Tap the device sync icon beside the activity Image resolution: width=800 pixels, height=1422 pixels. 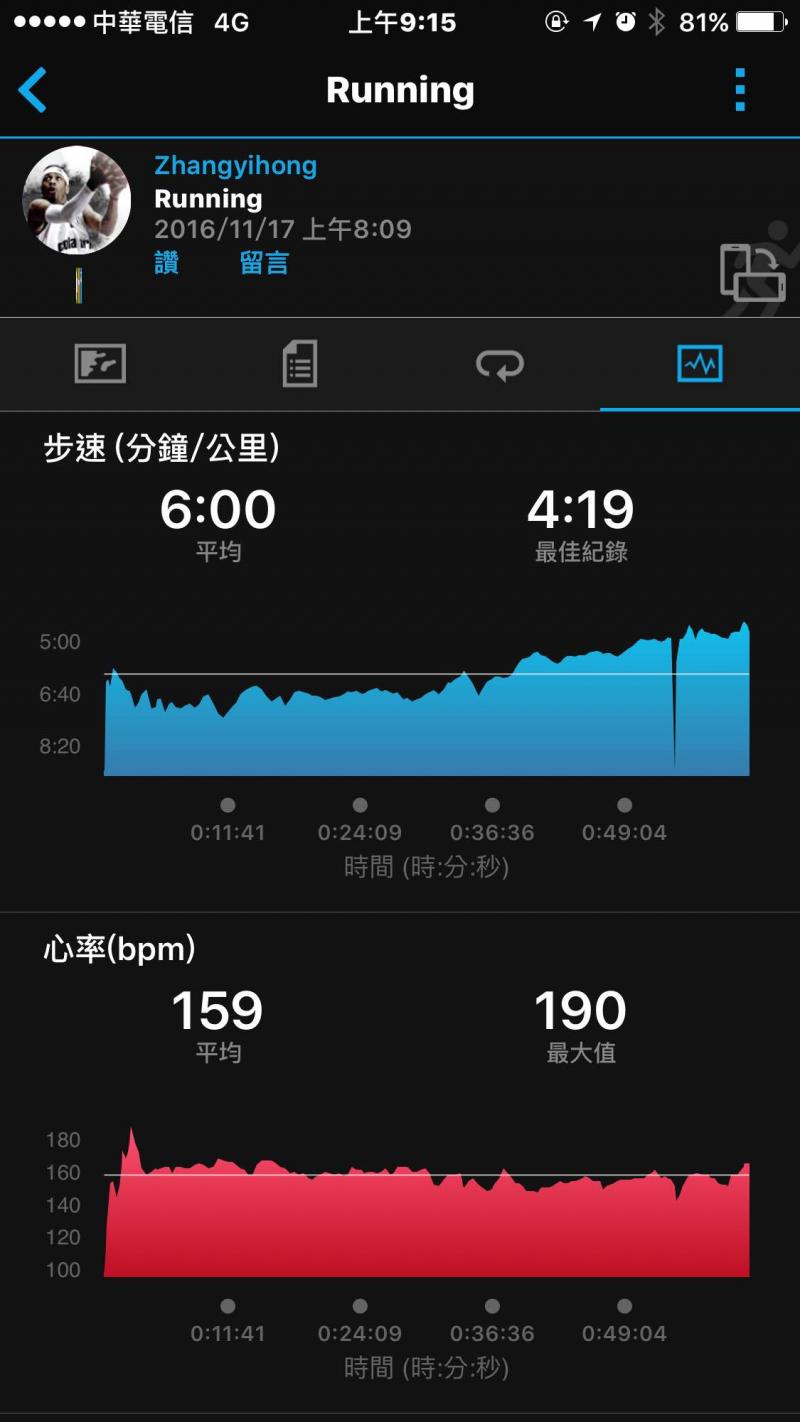pyautogui.click(x=753, y=270)
